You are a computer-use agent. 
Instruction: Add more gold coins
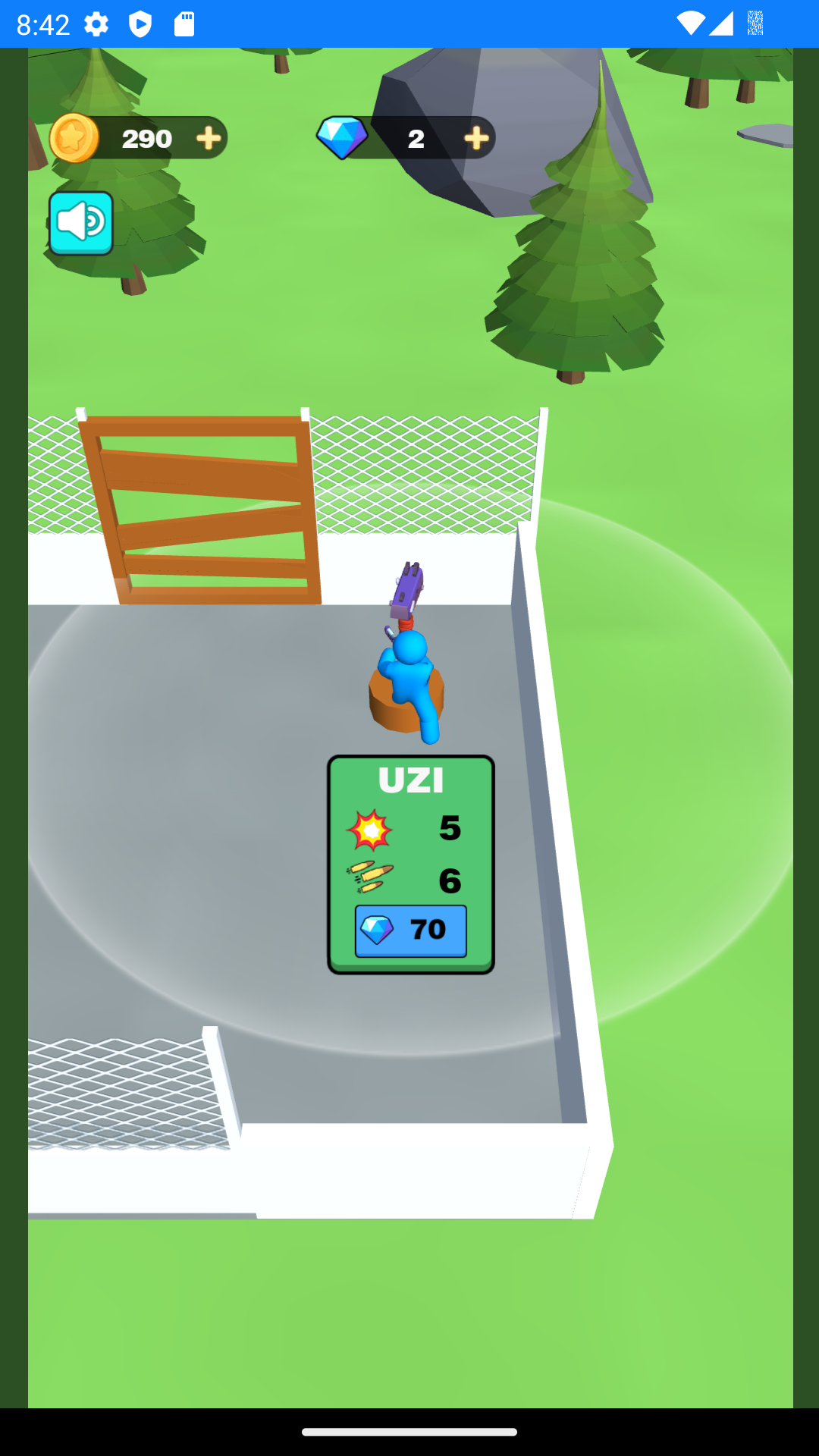pyautogui.click(x=209, y=138)
